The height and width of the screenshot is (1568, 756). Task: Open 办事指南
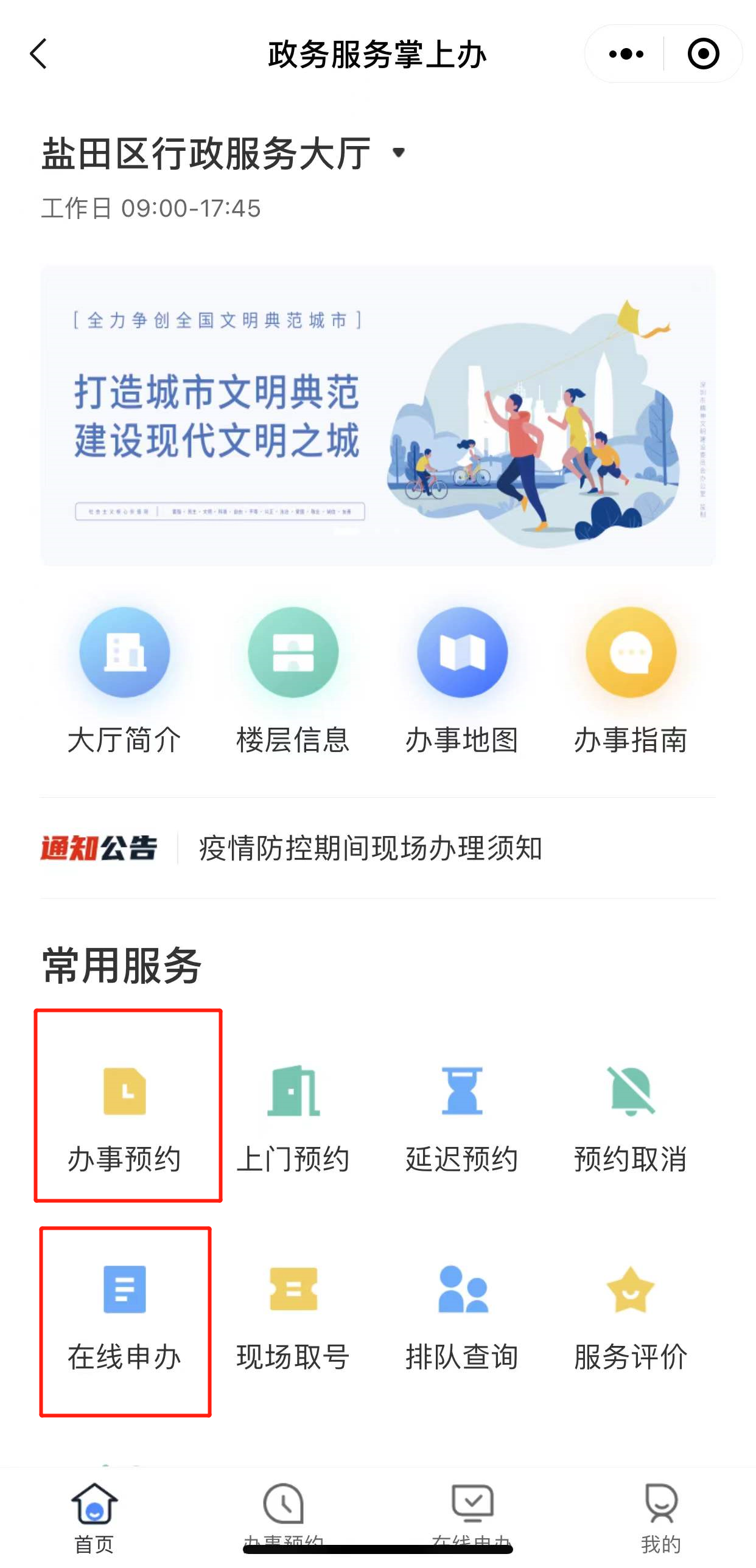point(631,680)
